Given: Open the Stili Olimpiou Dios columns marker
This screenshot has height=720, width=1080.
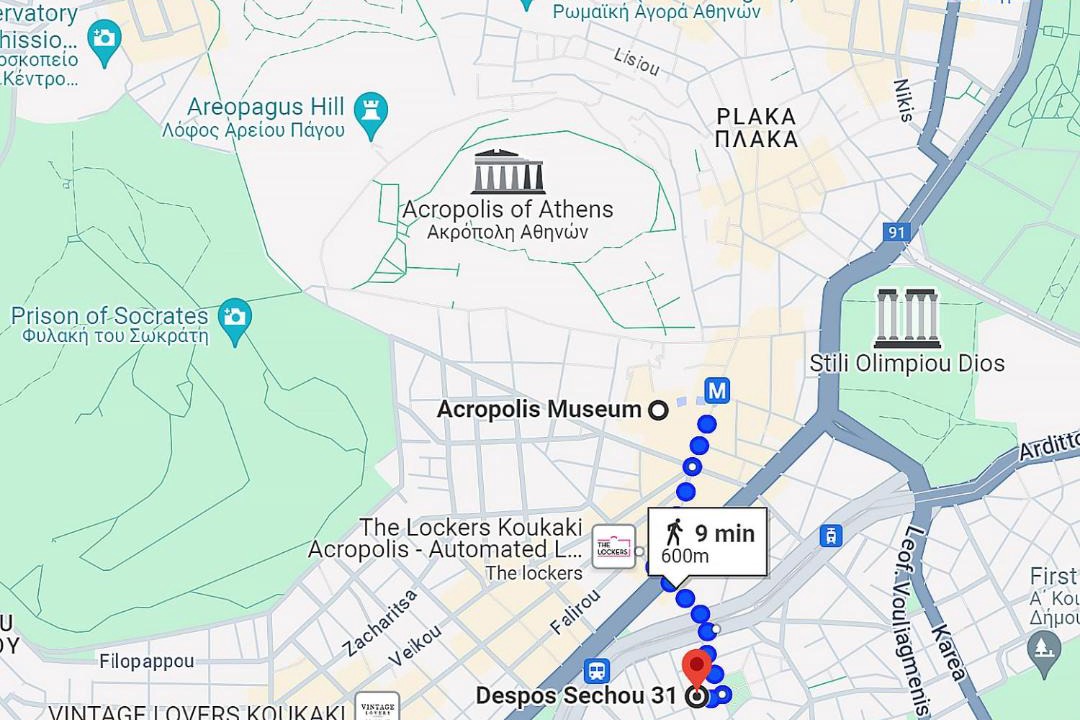Looking at the screenshot, I should [x=907, y=318].
